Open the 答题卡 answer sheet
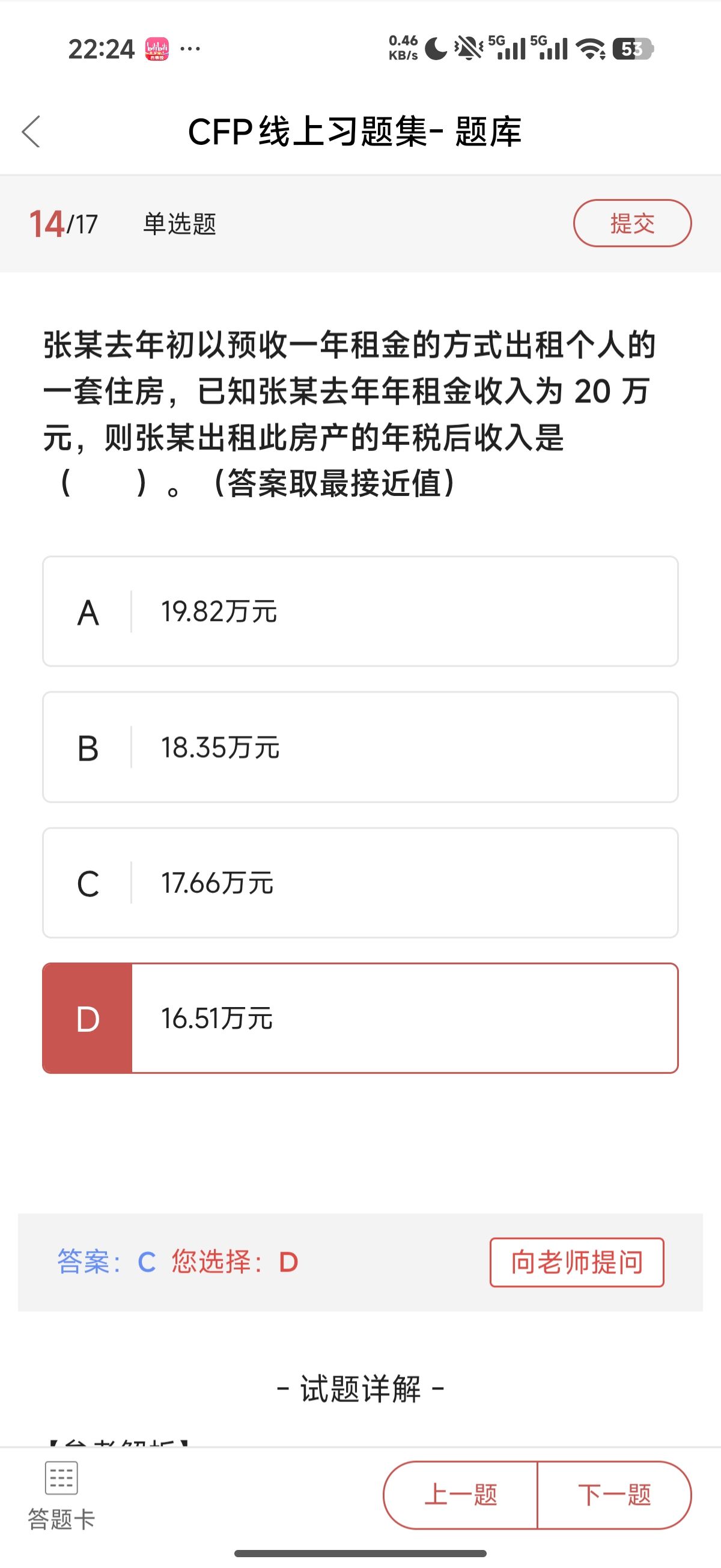 (x=61, y=1495)
